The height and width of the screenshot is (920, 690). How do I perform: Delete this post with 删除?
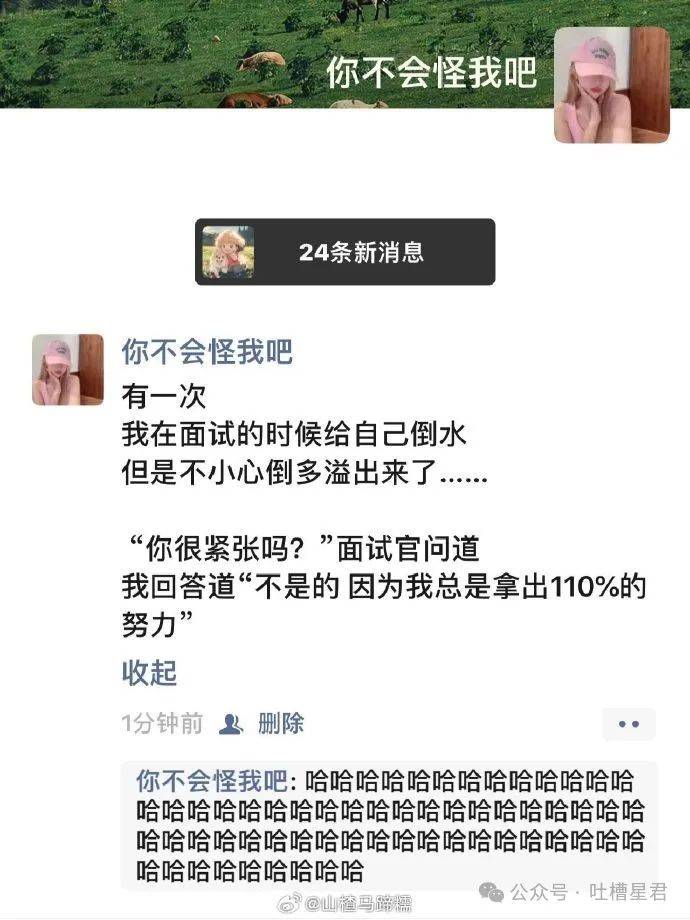pyautogui.click(x=280, y=724)
